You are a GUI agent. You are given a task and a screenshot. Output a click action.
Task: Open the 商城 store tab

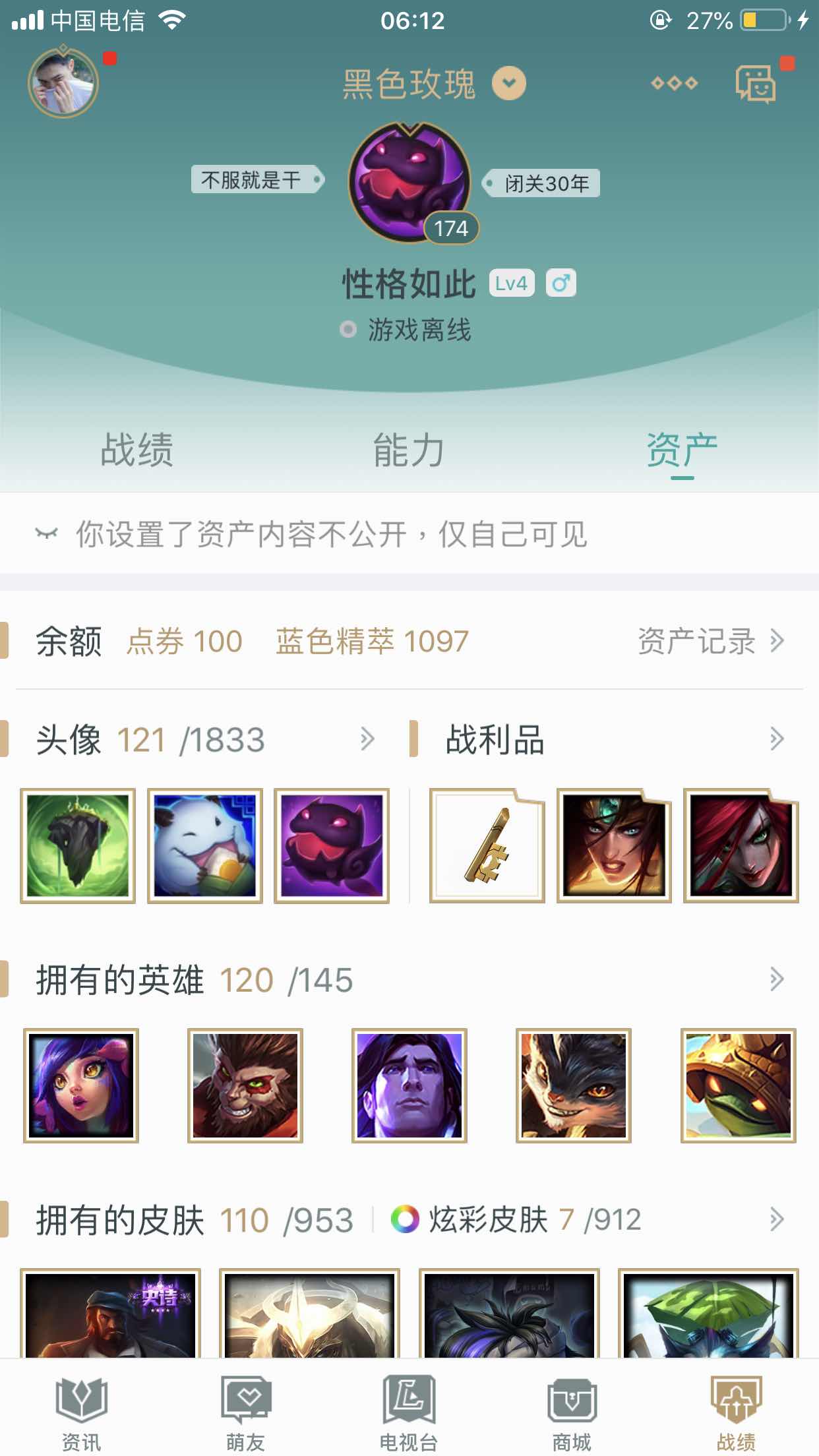[572, 1412]
